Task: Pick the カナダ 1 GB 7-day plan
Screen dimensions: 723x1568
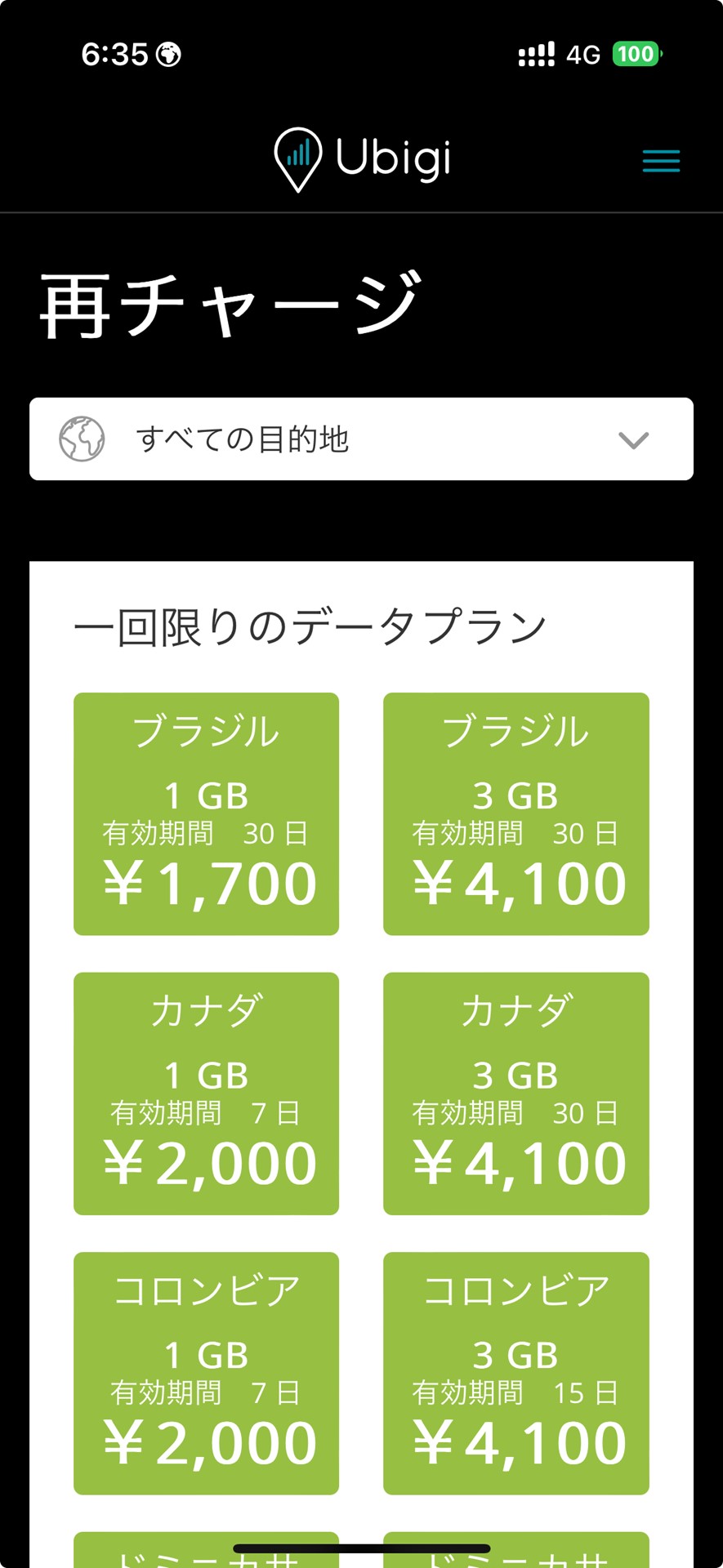Action: coord(206,1093)
